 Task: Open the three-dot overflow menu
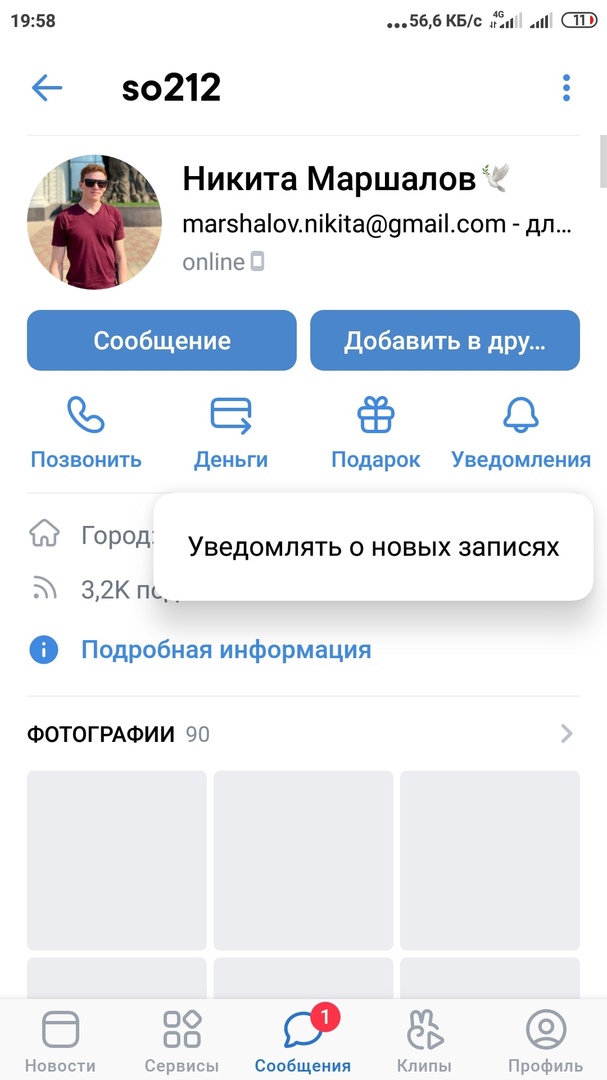point(566,88)
